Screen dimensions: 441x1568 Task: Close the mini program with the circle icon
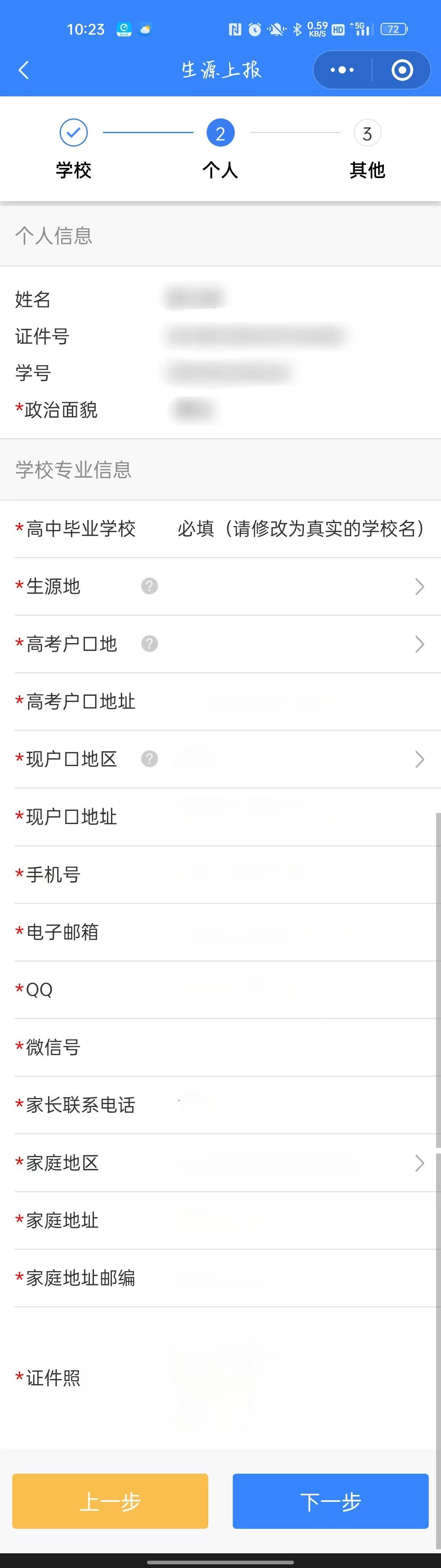(402, 70)
